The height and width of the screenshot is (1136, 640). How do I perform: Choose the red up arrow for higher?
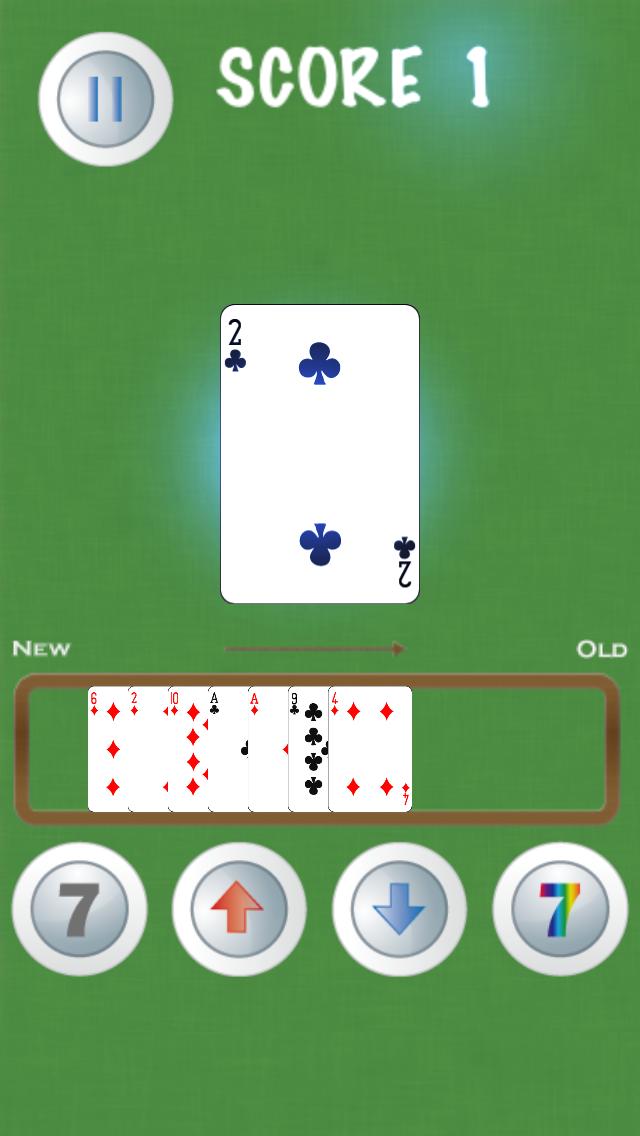point(239,910)
